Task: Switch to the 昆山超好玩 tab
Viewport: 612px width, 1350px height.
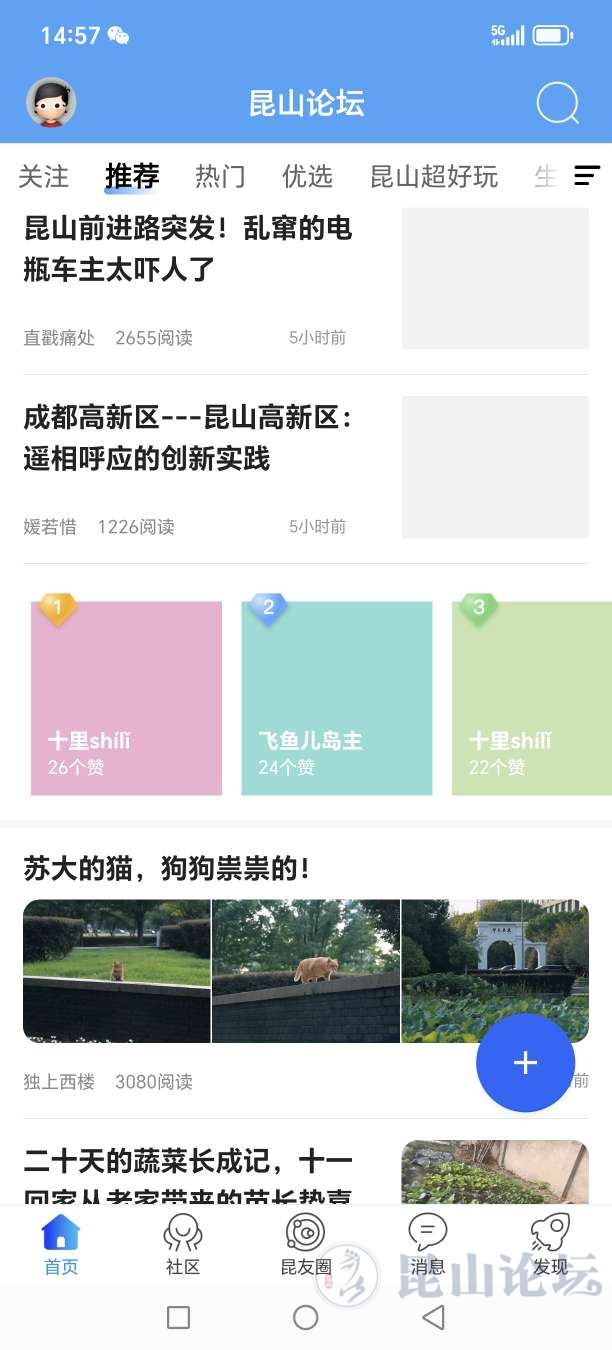Action: [434, 177]
